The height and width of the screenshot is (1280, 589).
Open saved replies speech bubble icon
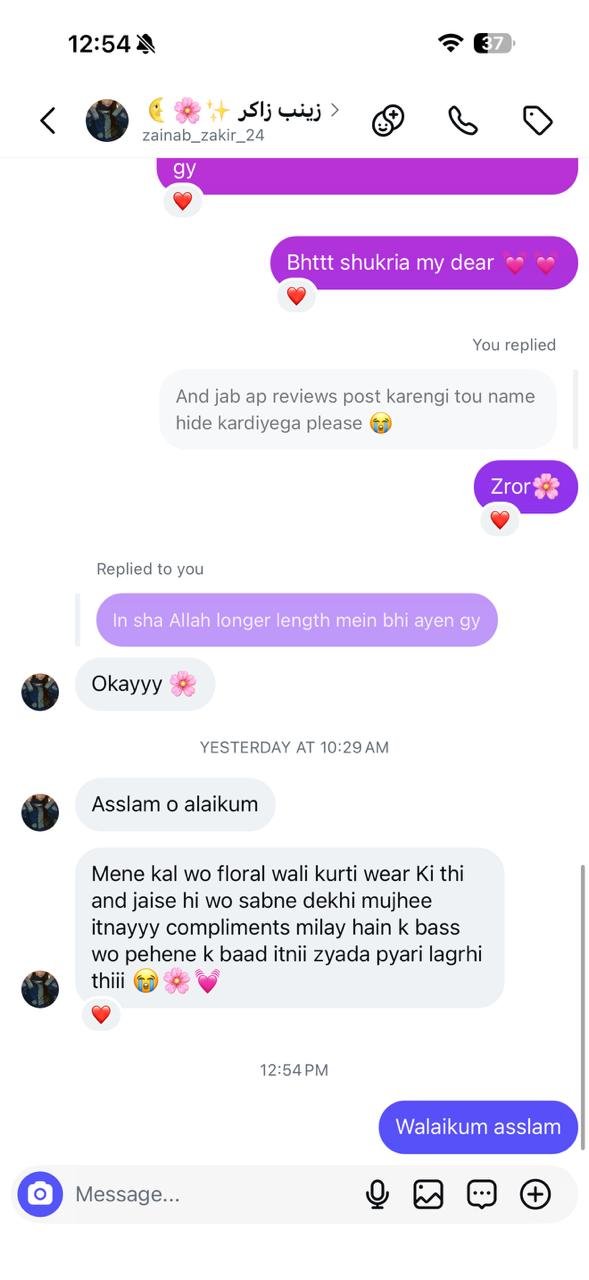482,1194
